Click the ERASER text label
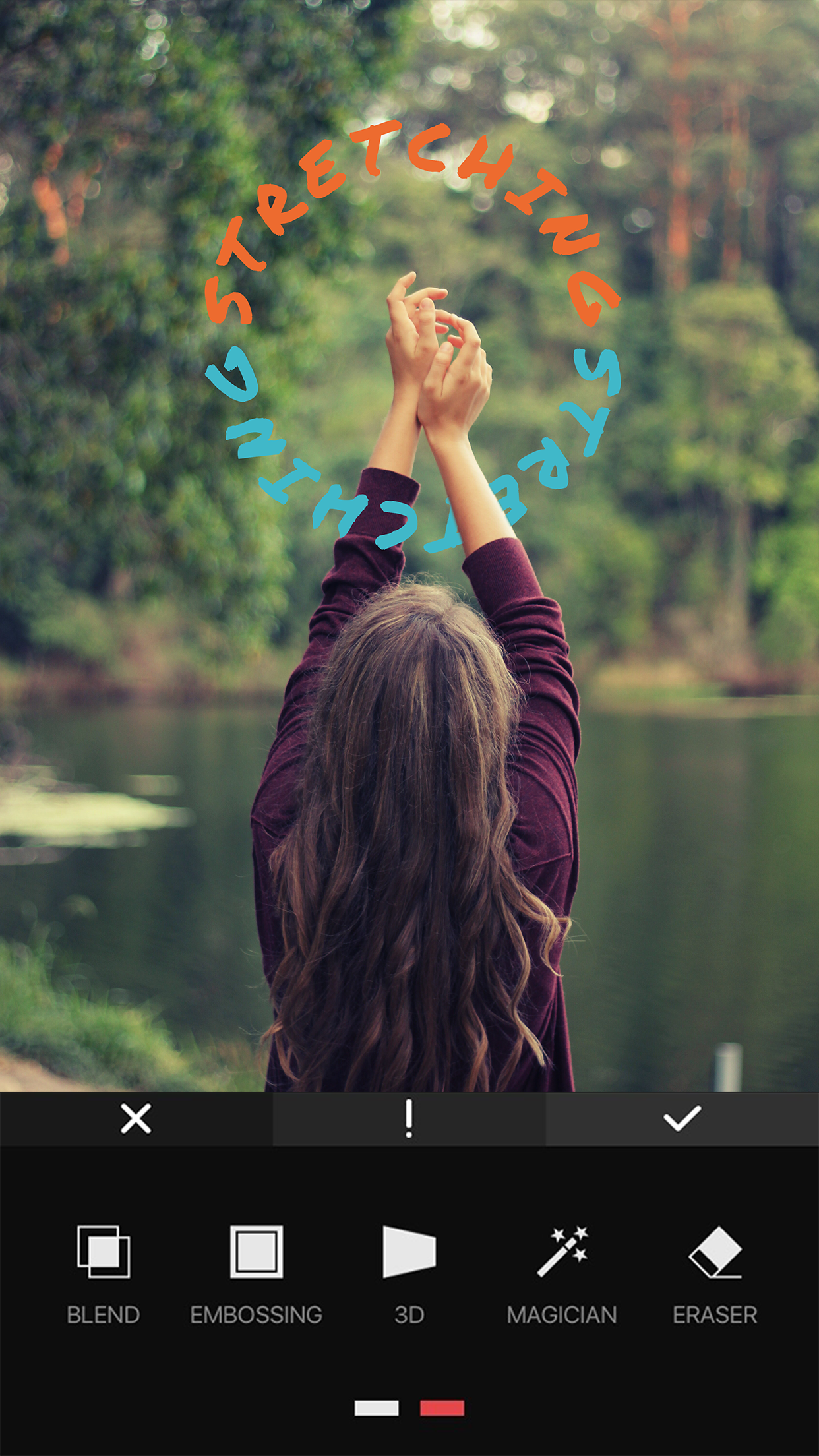The width and height of the screenshot is (819, 1456). click(715, 1315)
